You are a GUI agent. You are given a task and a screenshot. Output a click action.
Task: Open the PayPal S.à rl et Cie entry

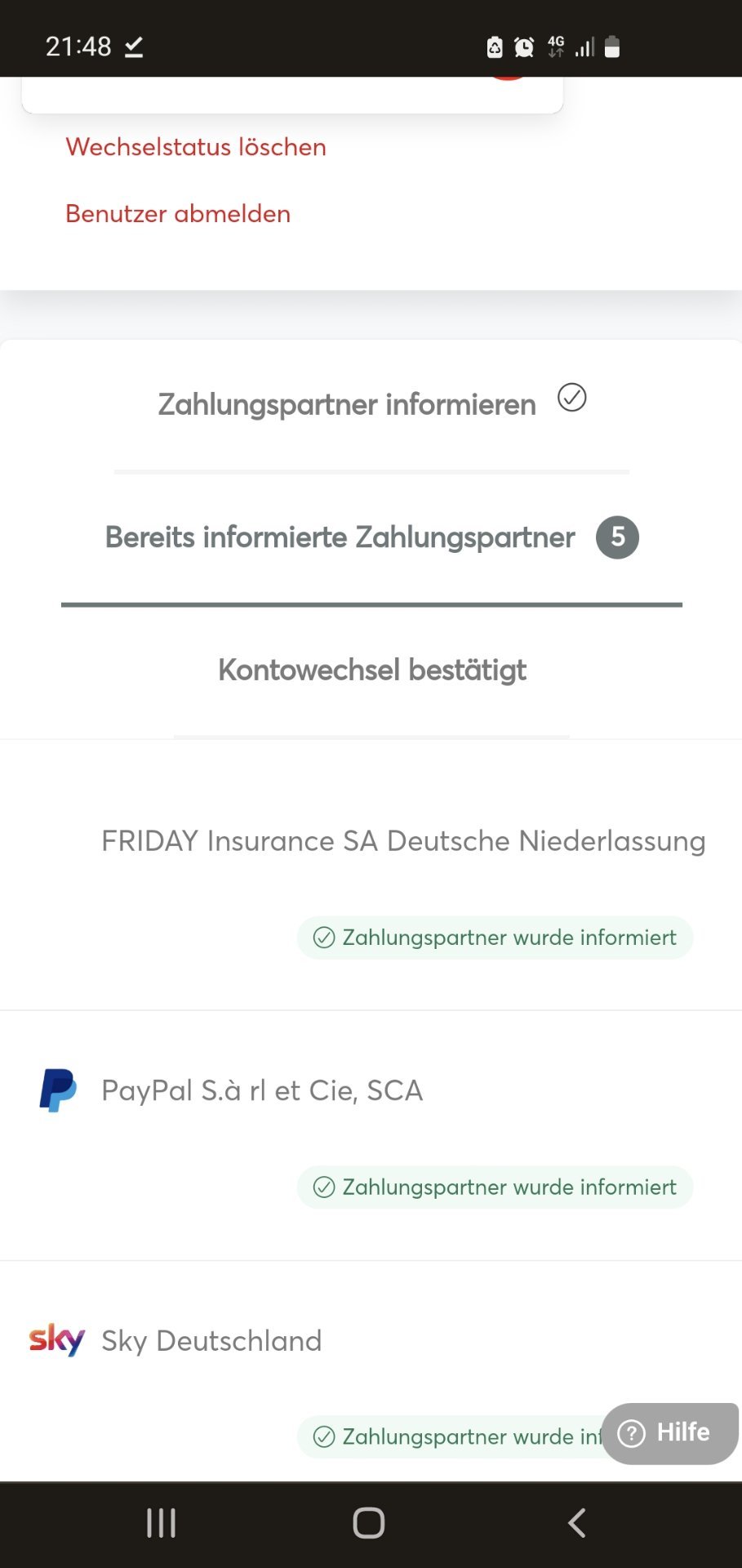click(x=371, y=1135)
